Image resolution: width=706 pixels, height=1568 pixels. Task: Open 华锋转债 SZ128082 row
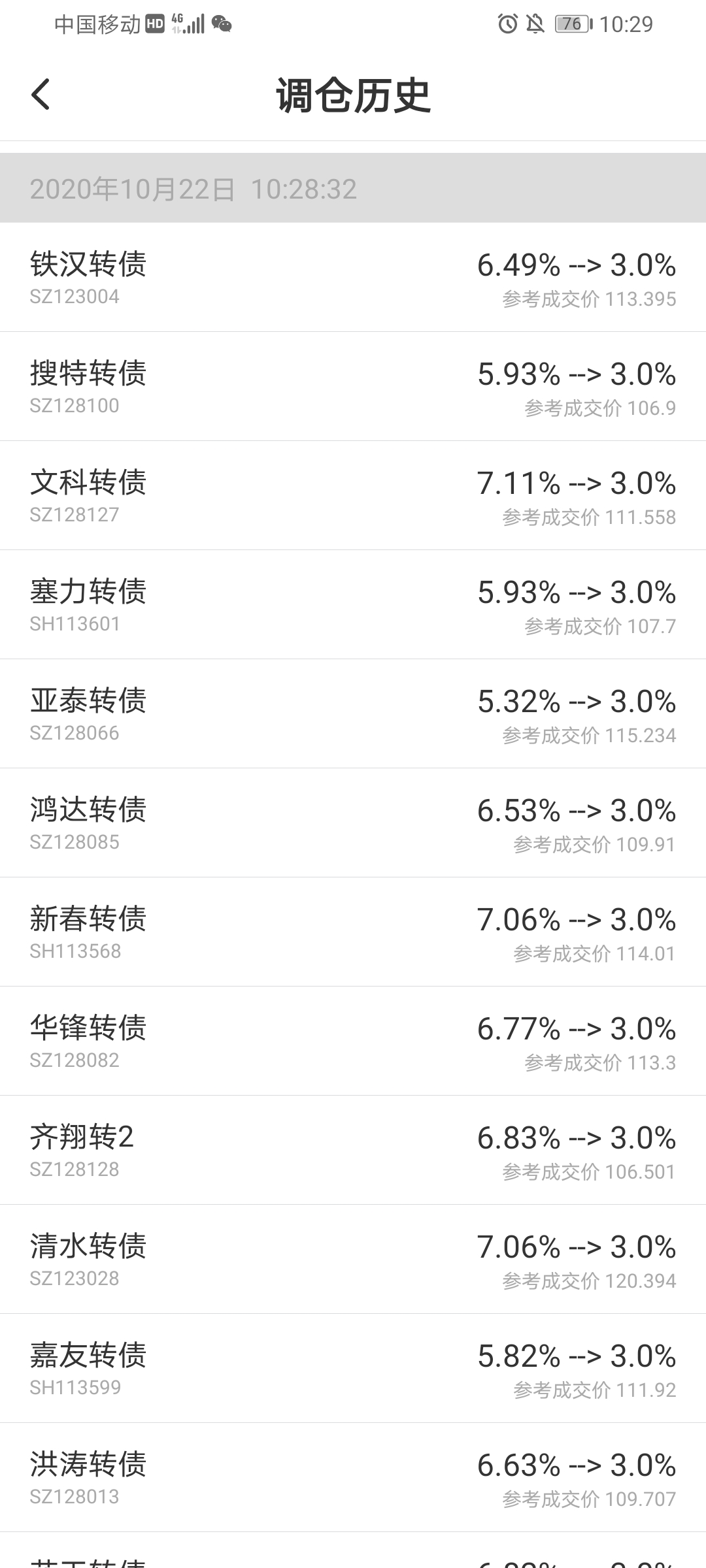(x=353, y=1041)
